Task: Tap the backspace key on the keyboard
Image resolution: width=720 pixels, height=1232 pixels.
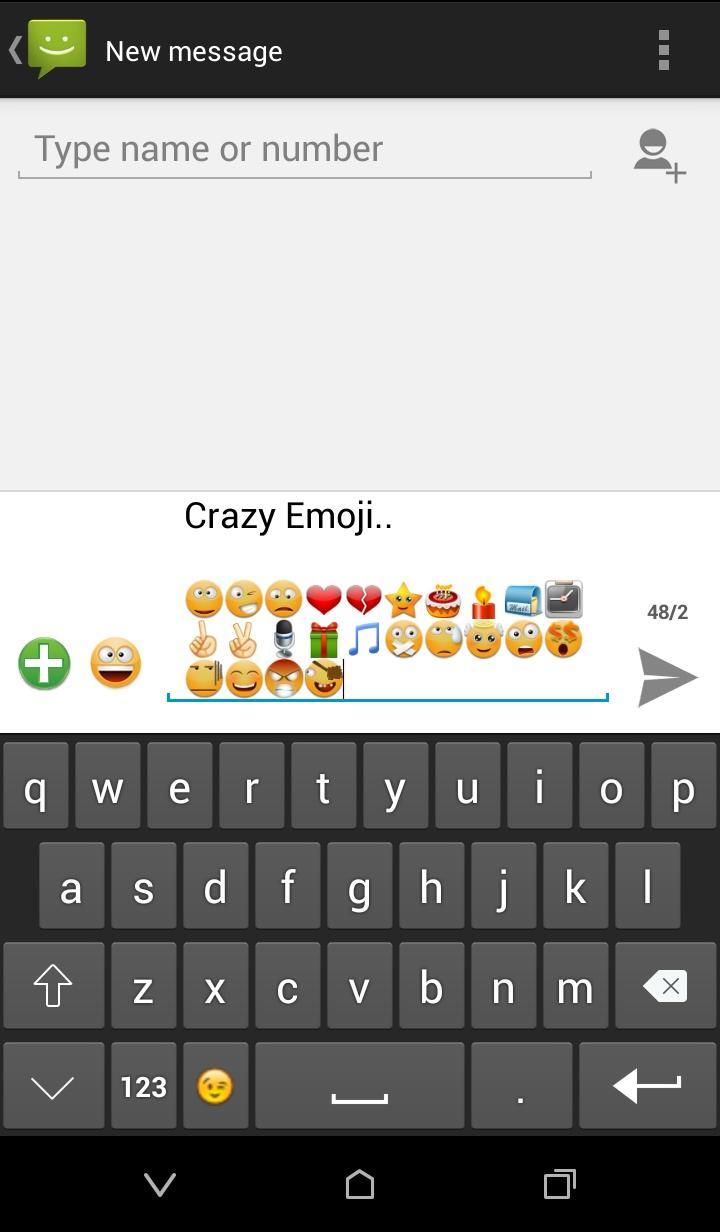Action: pyautogui.click(x=665, y=986)
